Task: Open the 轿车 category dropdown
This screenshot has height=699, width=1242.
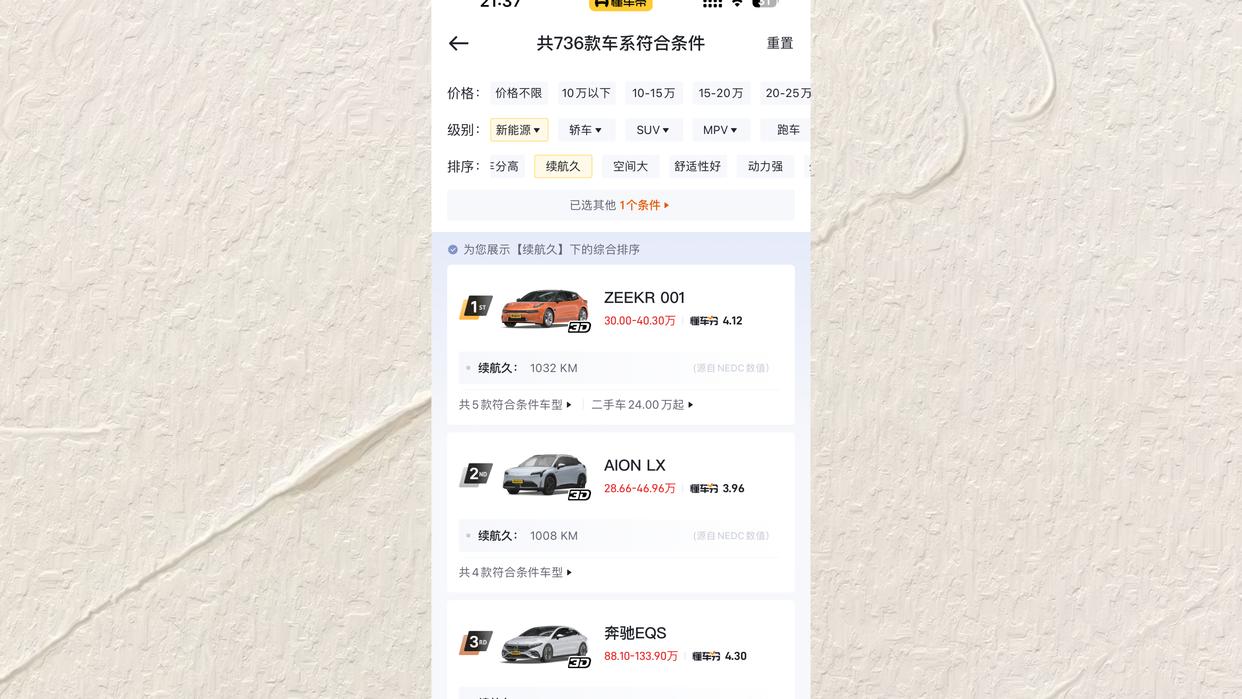Action: pyautogui.click(x=585, y=130)
